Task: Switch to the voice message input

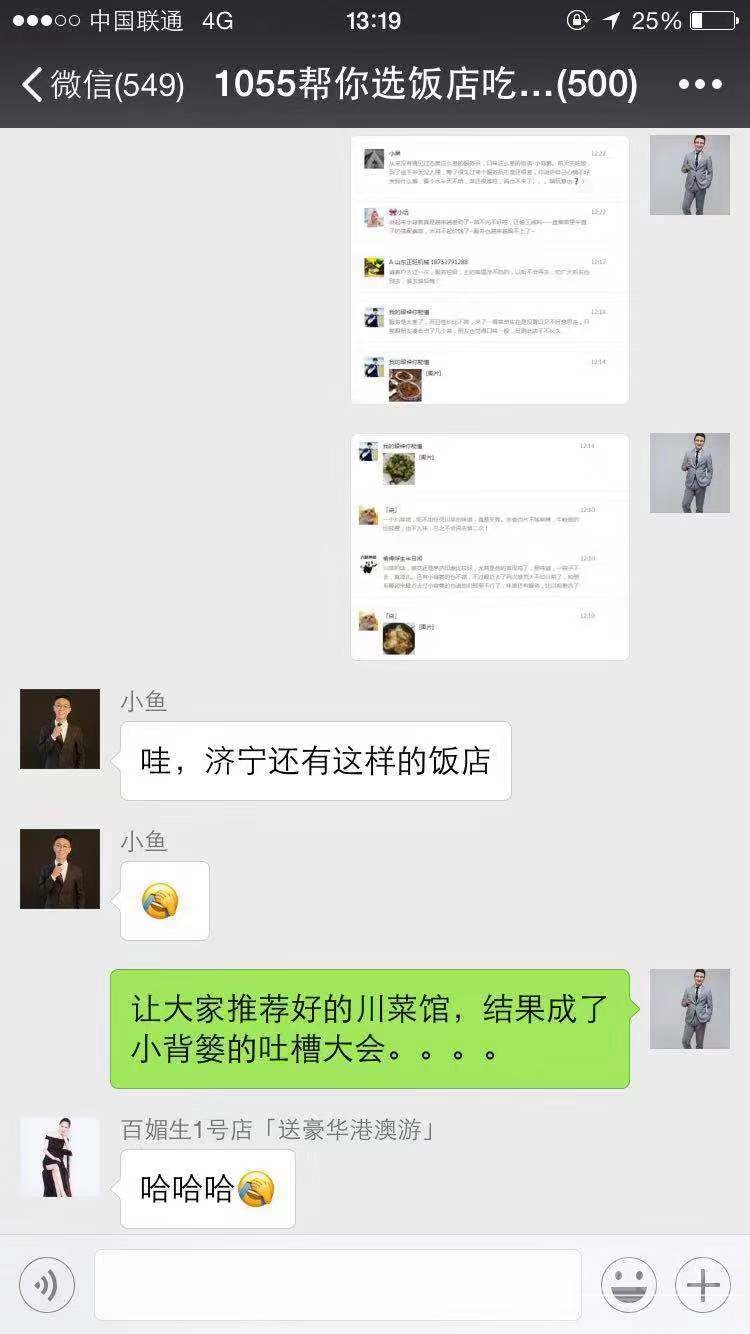Action: (46, 1285)
